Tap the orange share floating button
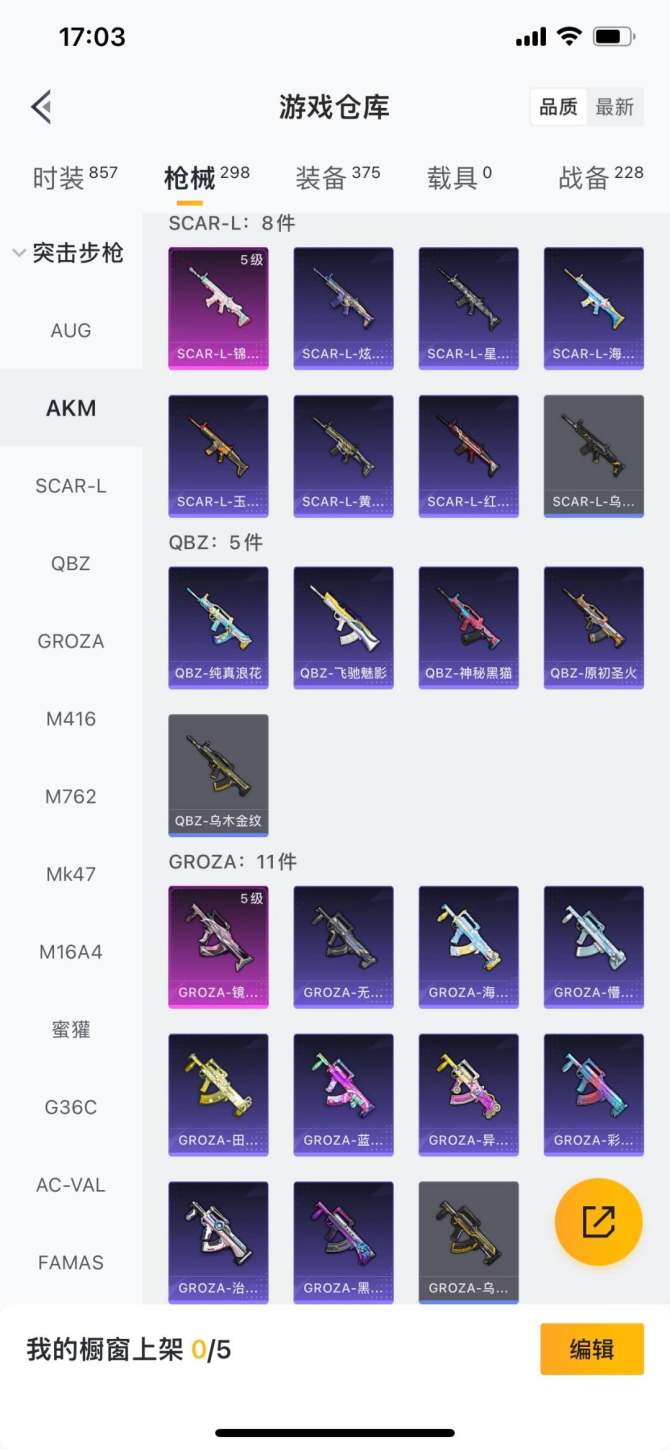670x1450 pixels. [598, 1222]
